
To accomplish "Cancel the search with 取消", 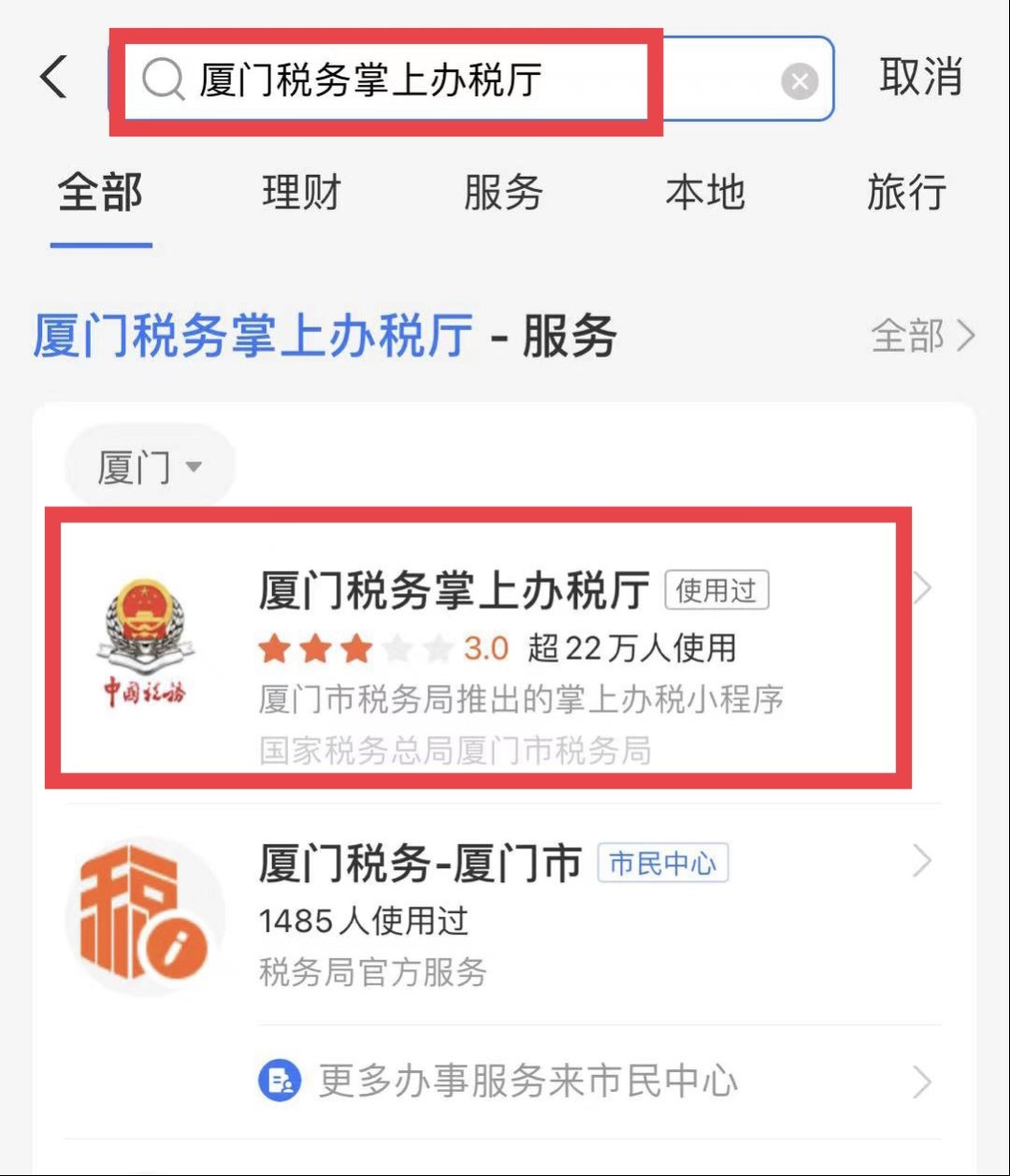I will coord(921,76).
